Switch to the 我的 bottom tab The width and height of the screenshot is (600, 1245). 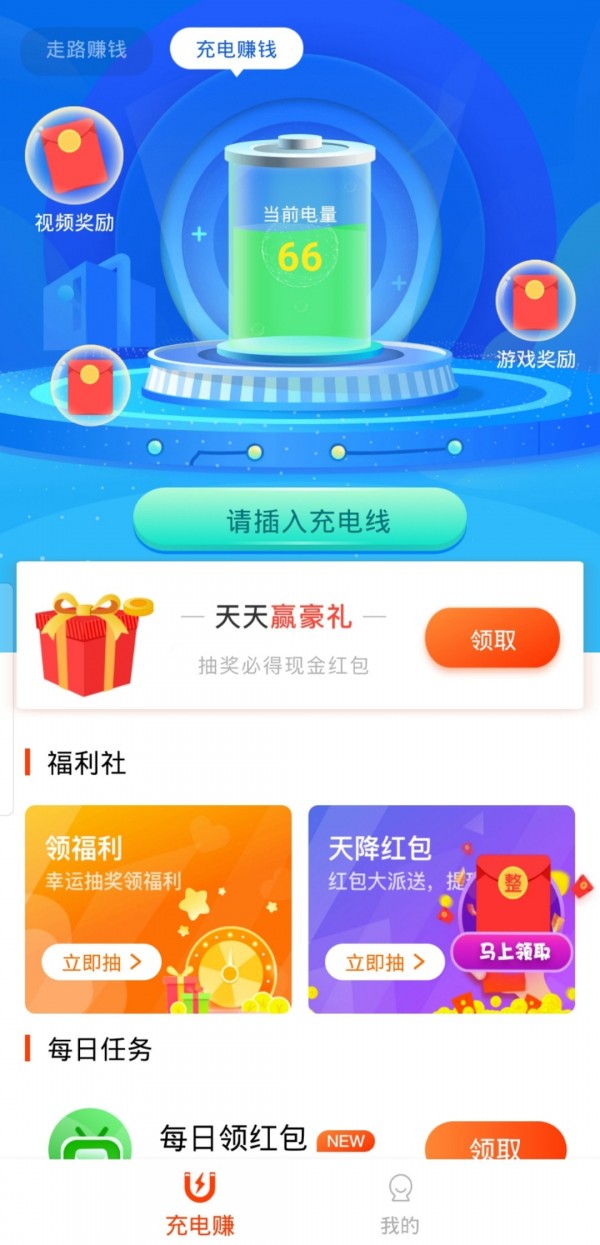tap(400, 1204)
